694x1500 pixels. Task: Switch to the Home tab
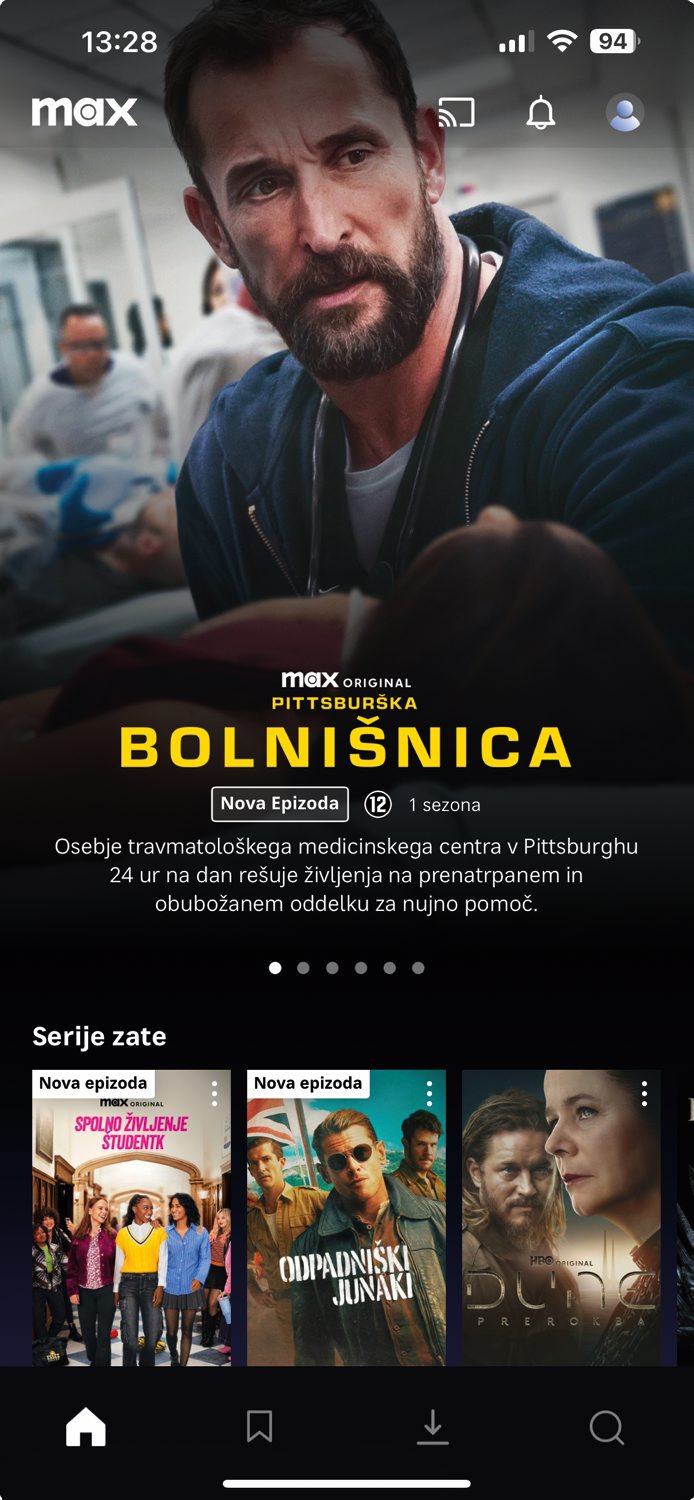point(86,1427)
